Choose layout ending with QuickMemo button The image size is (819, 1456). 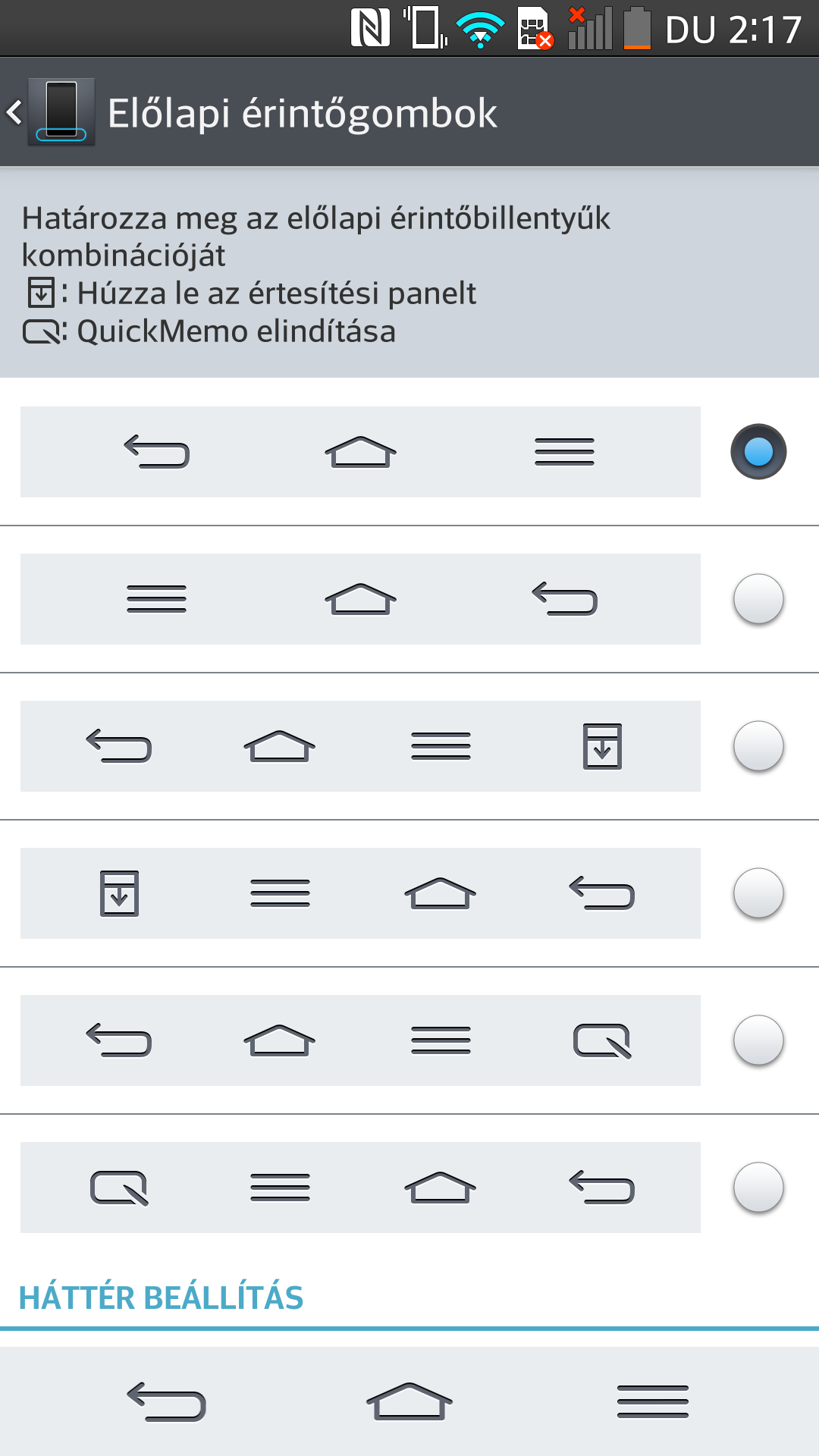tap(758, 1040)
